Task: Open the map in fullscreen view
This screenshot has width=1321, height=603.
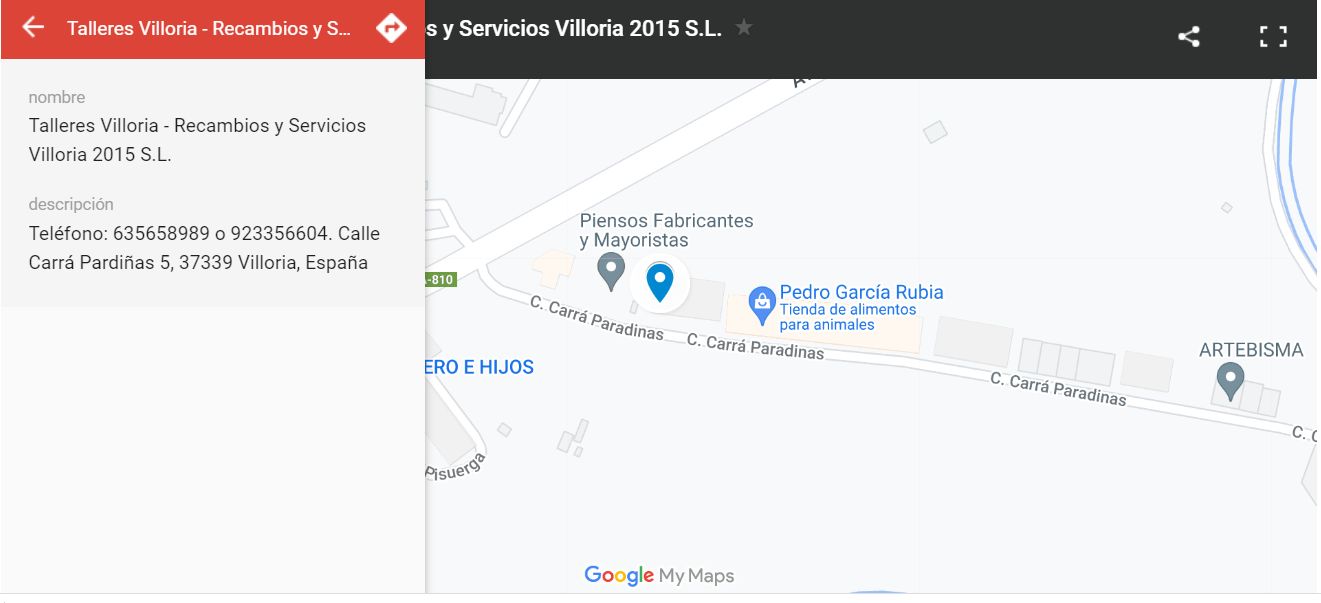Action: tap(1272, 37)
